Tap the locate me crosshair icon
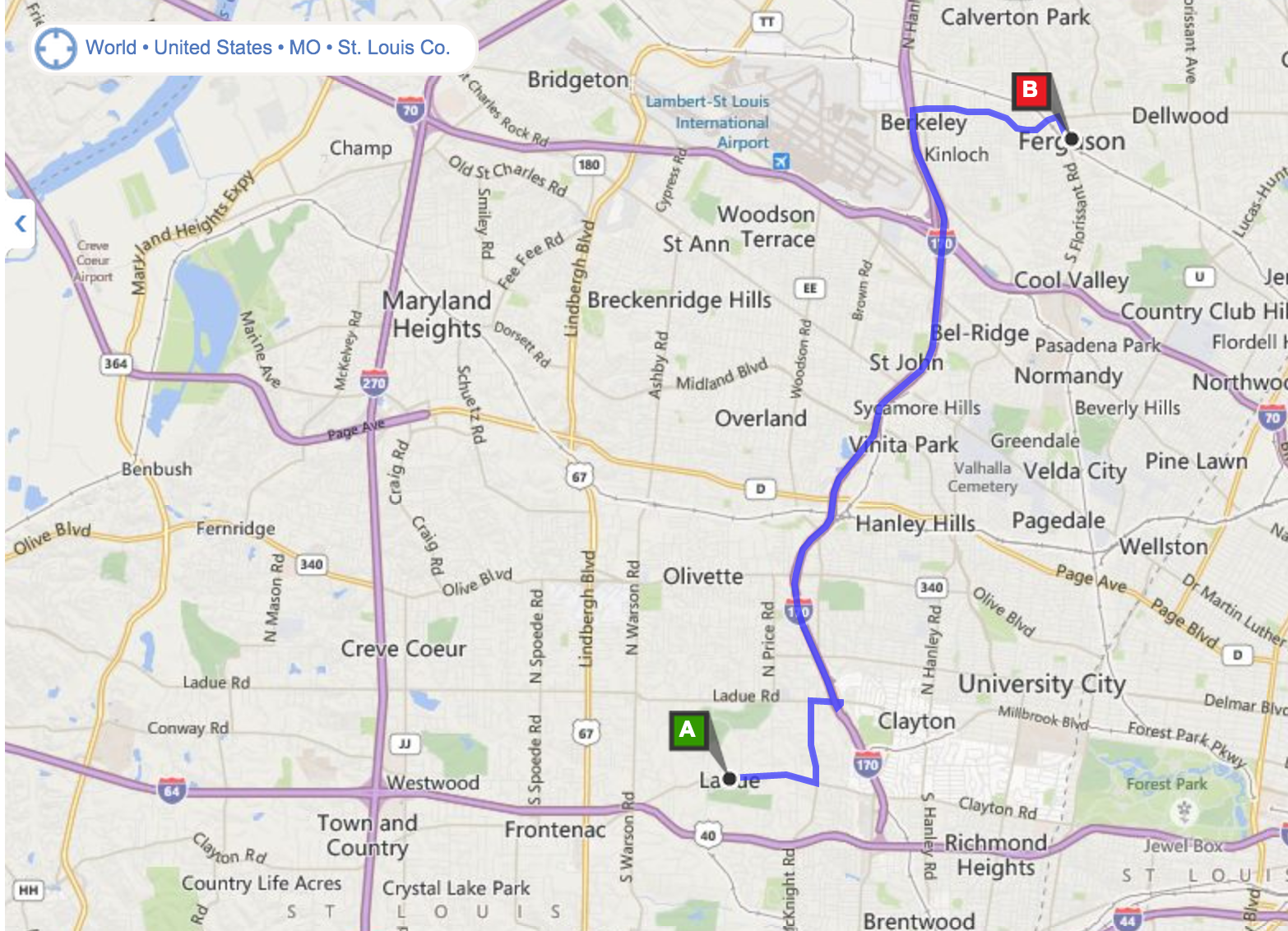The height and width of the screenshot is (931, 1288). click(56, 49)
